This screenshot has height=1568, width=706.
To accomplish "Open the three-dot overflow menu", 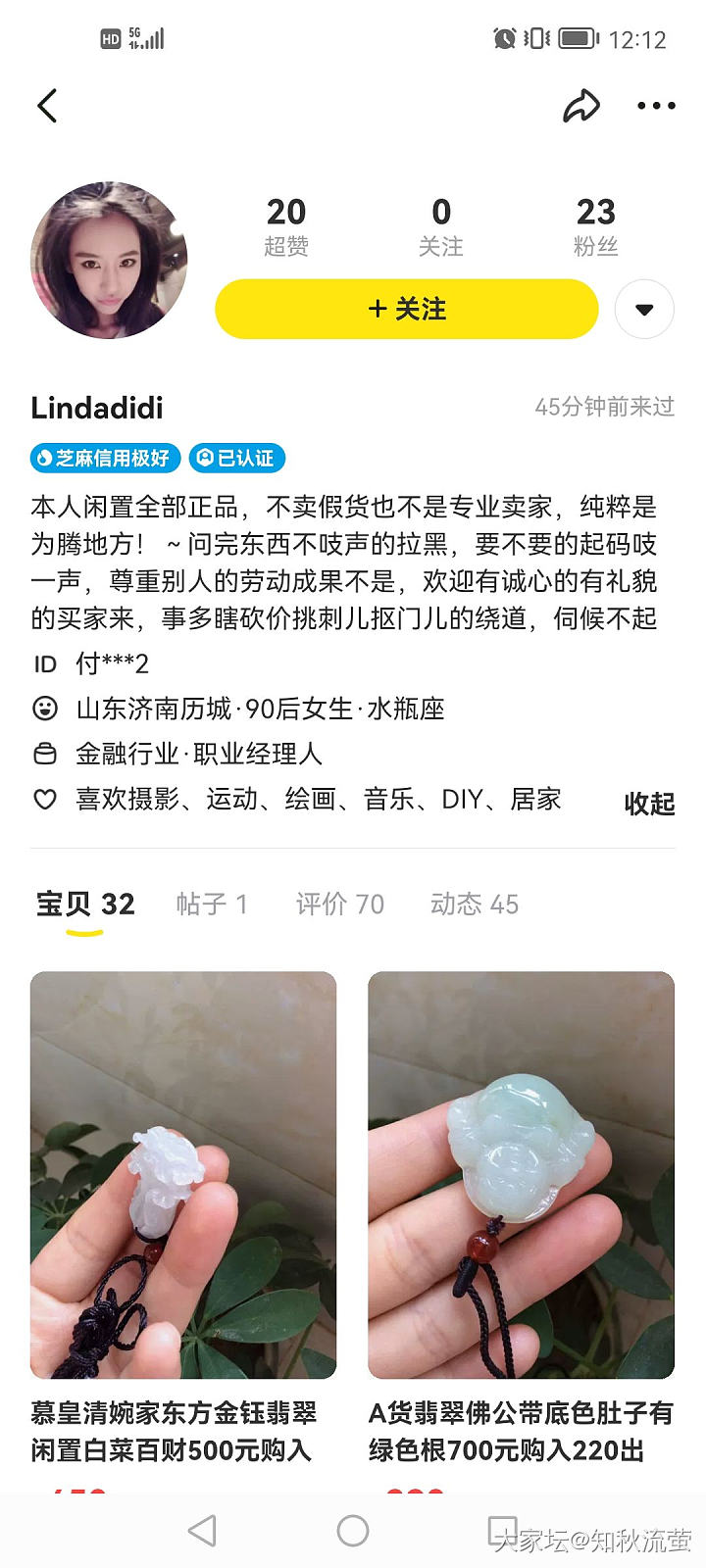I will coord(656,106).
